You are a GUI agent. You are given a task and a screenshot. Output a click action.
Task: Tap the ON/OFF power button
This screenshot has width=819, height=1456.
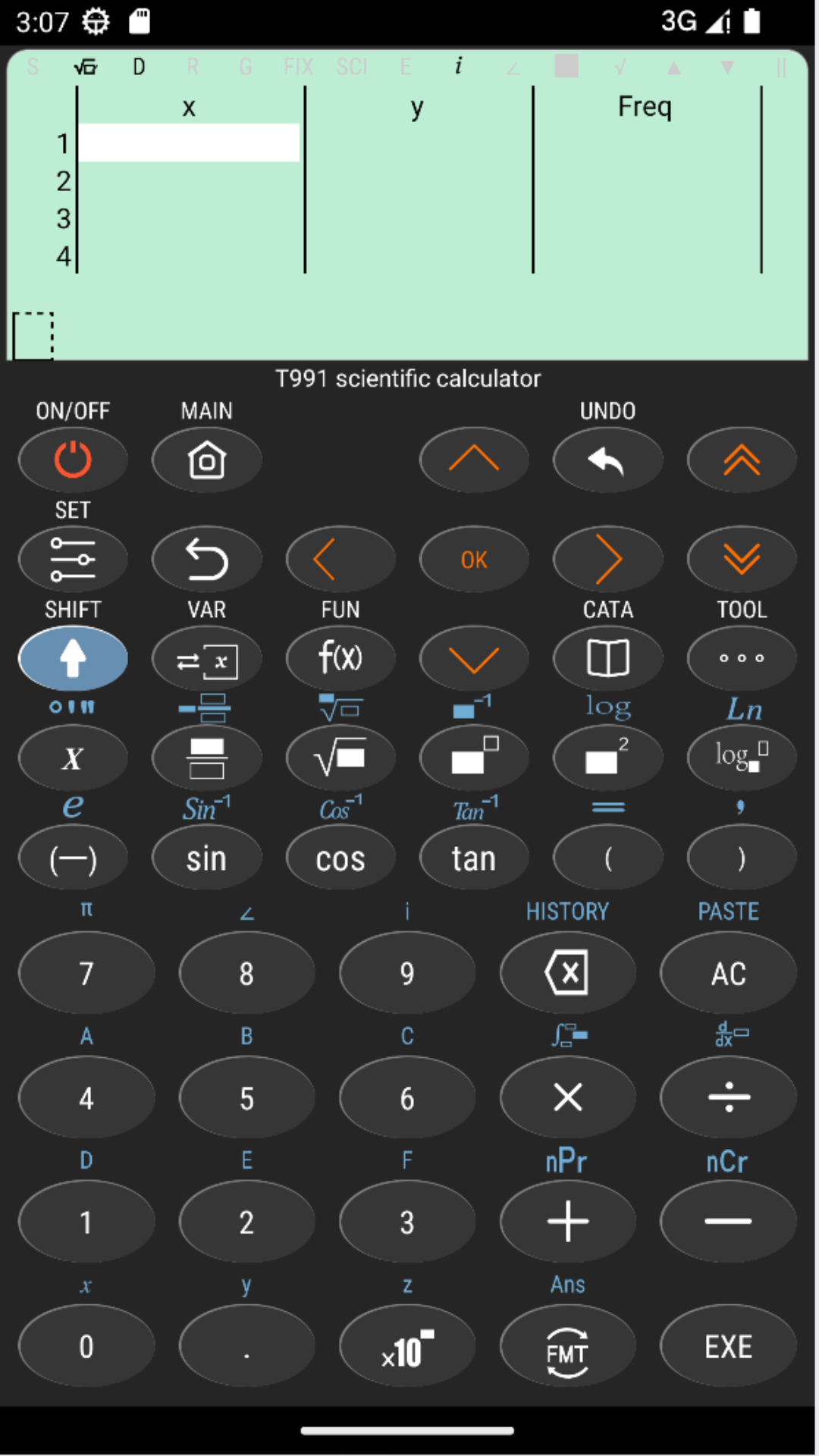(x=73, y=460)
